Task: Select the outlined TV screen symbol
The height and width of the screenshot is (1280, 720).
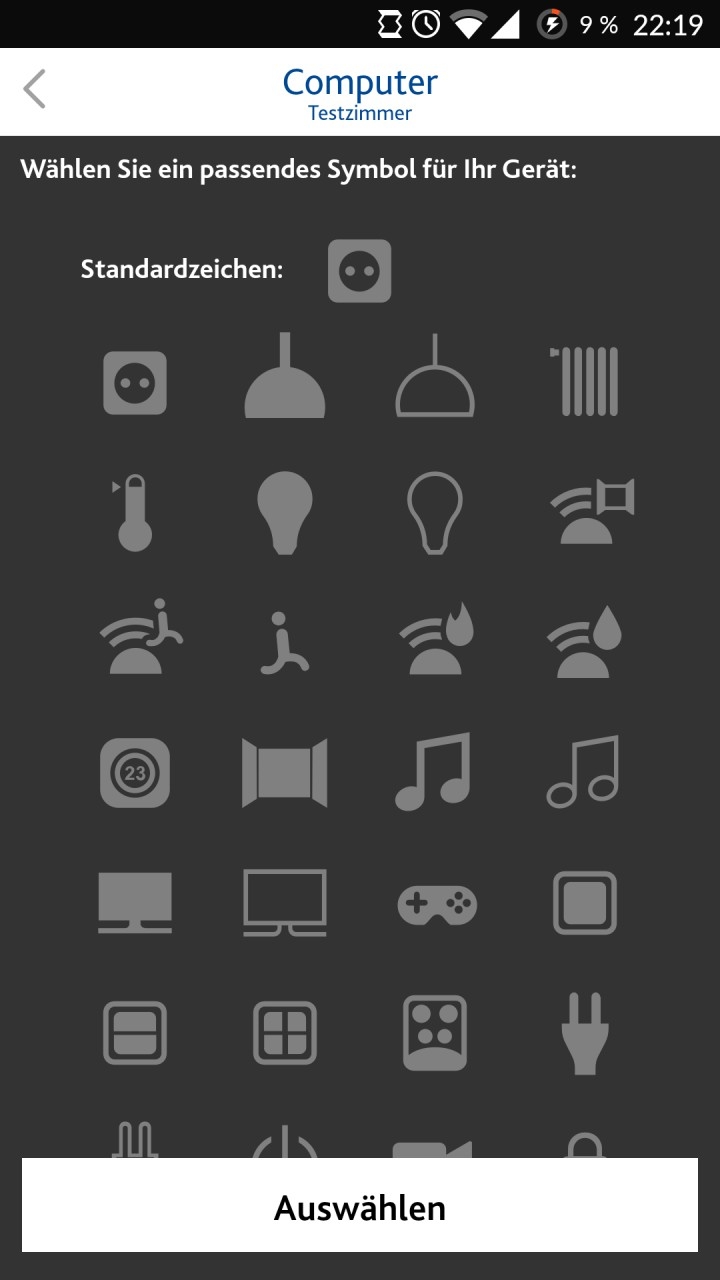Action: [x=285, y=902]
